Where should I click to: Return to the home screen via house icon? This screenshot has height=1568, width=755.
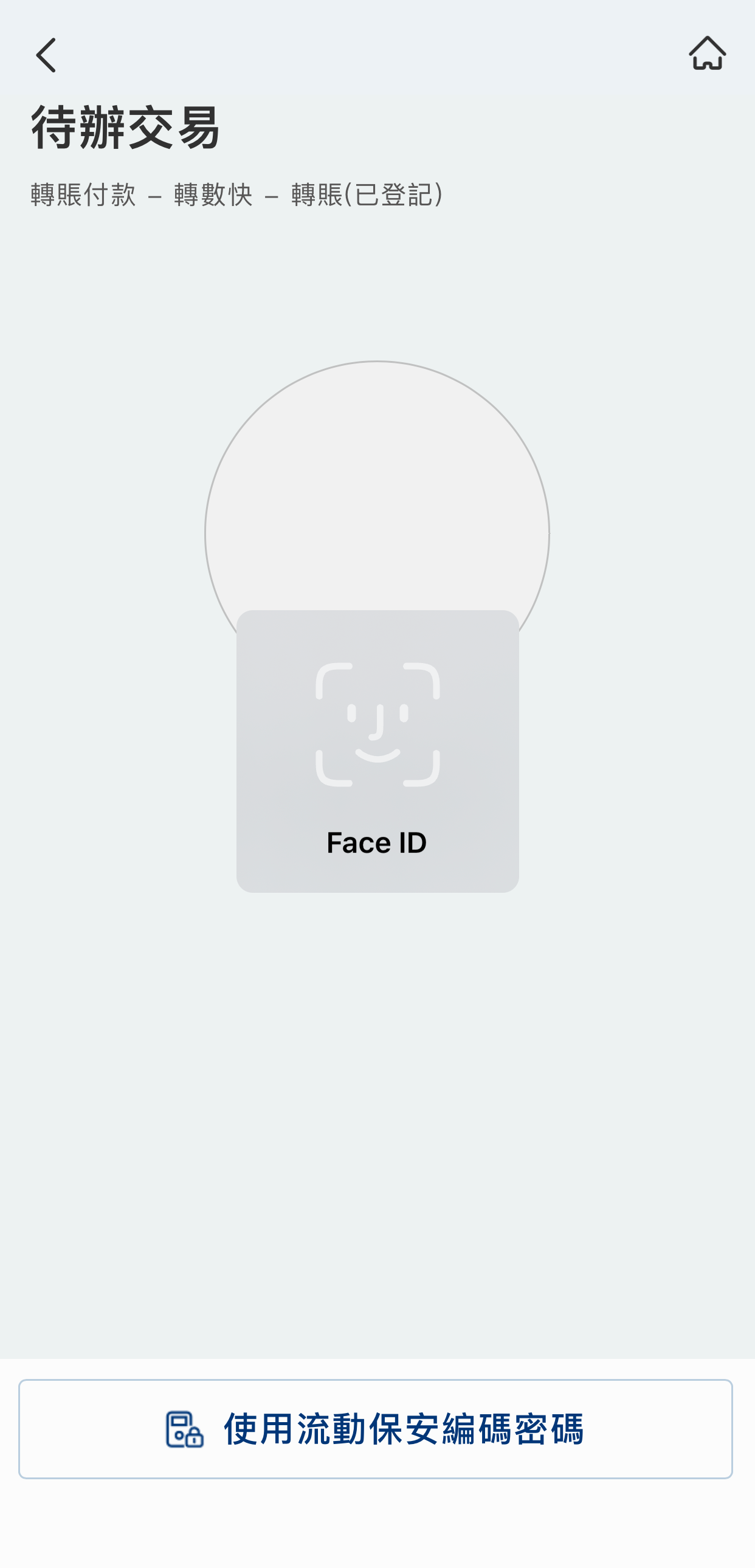point(707,53)
